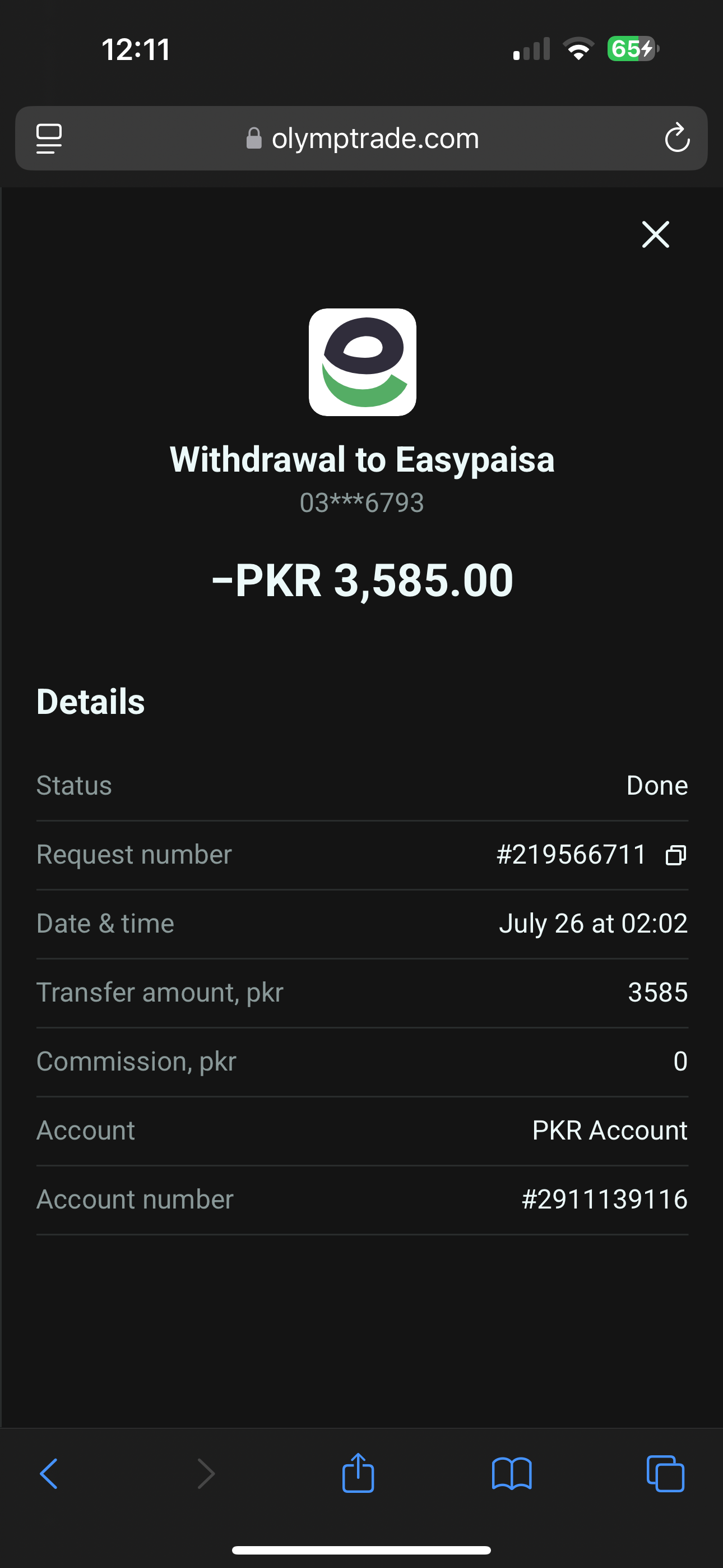Go back to the previous page
The width and height of the screenshot is (723, 1568).
click(x=49, y=1474)
